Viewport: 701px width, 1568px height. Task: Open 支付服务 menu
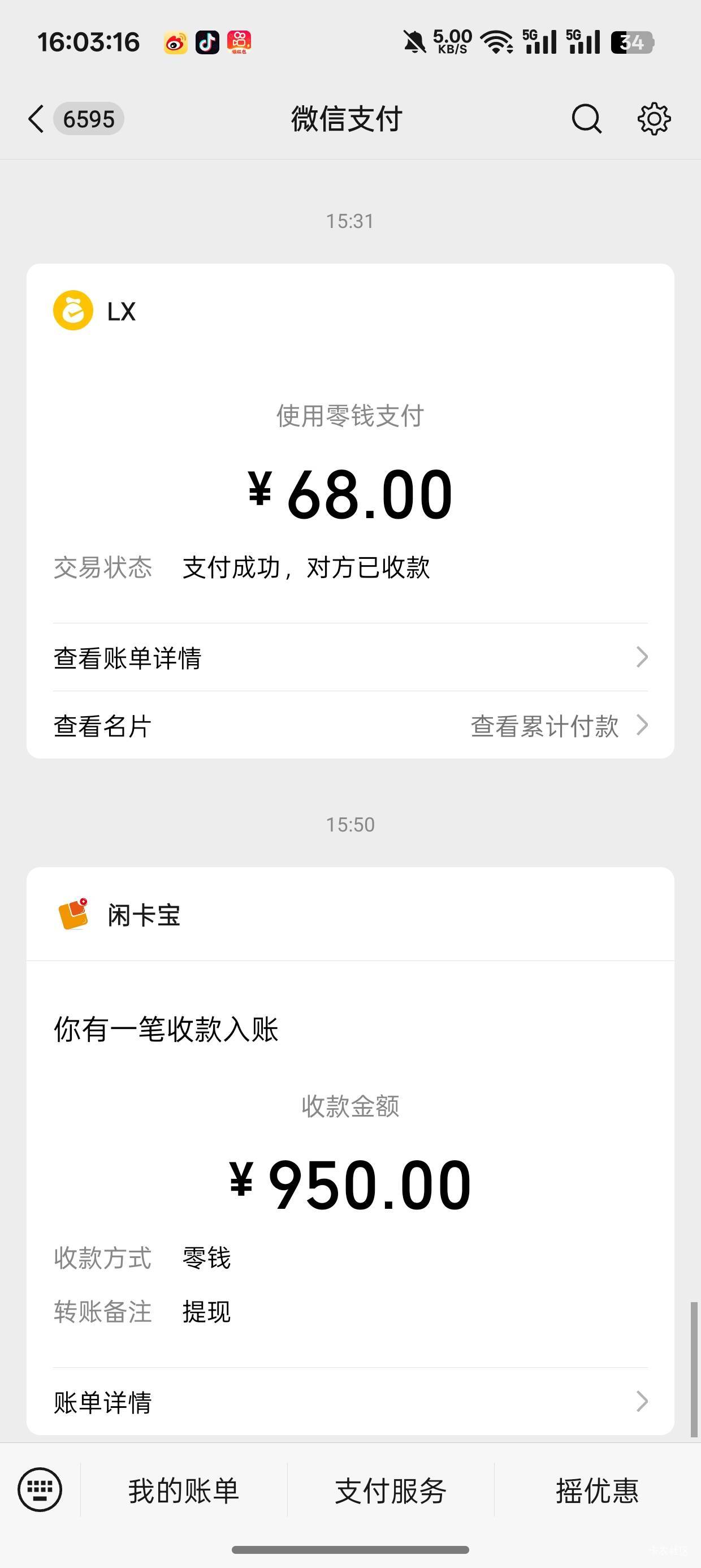pos(391,1491)
